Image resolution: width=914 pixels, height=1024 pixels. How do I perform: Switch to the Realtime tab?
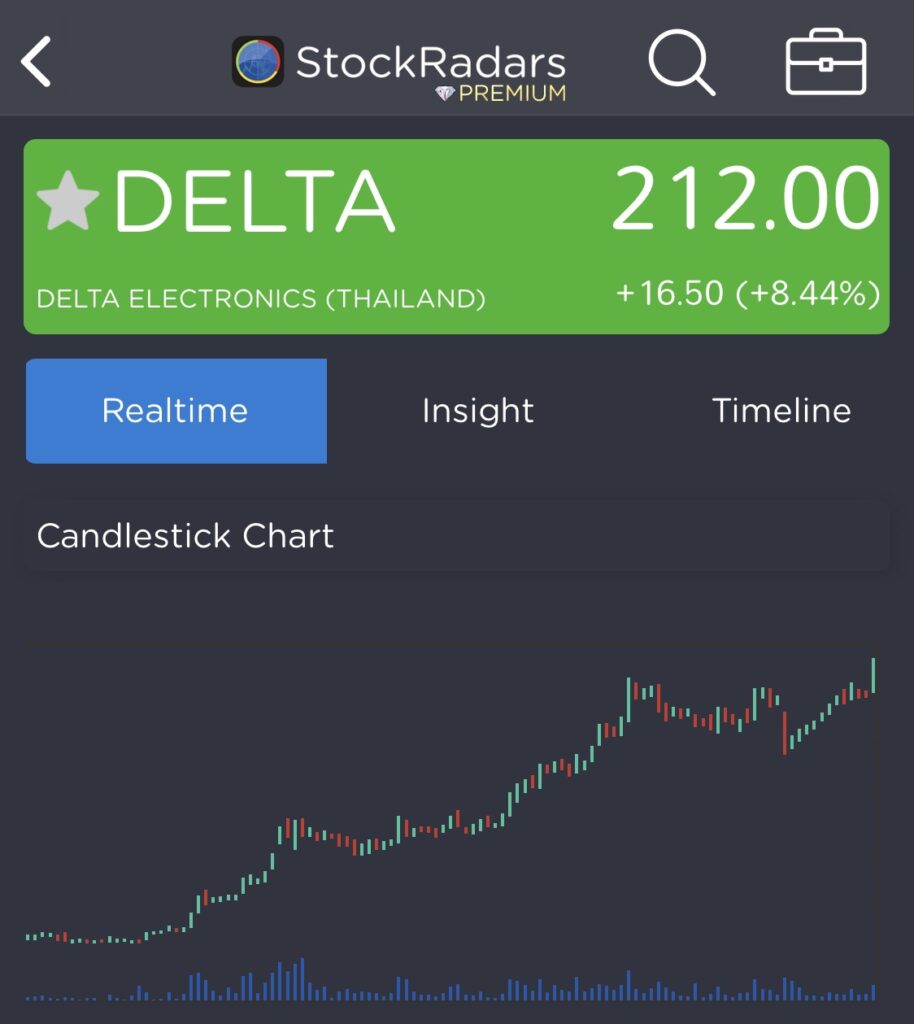pyautogui.click(x=176, y=411)
